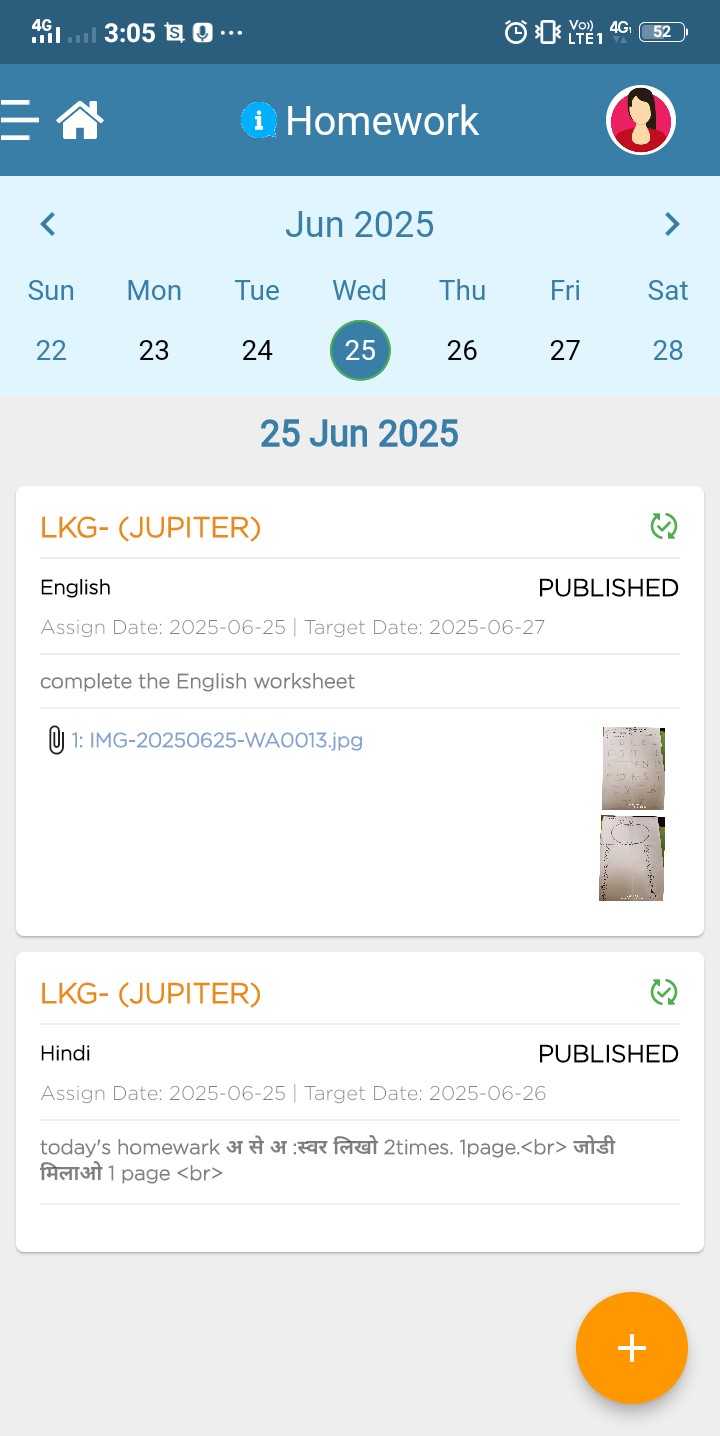720x1436 pixels.
Task: Select Tuesday 24 in calendar
Action: pyautogui.click(x=257, y=350)
